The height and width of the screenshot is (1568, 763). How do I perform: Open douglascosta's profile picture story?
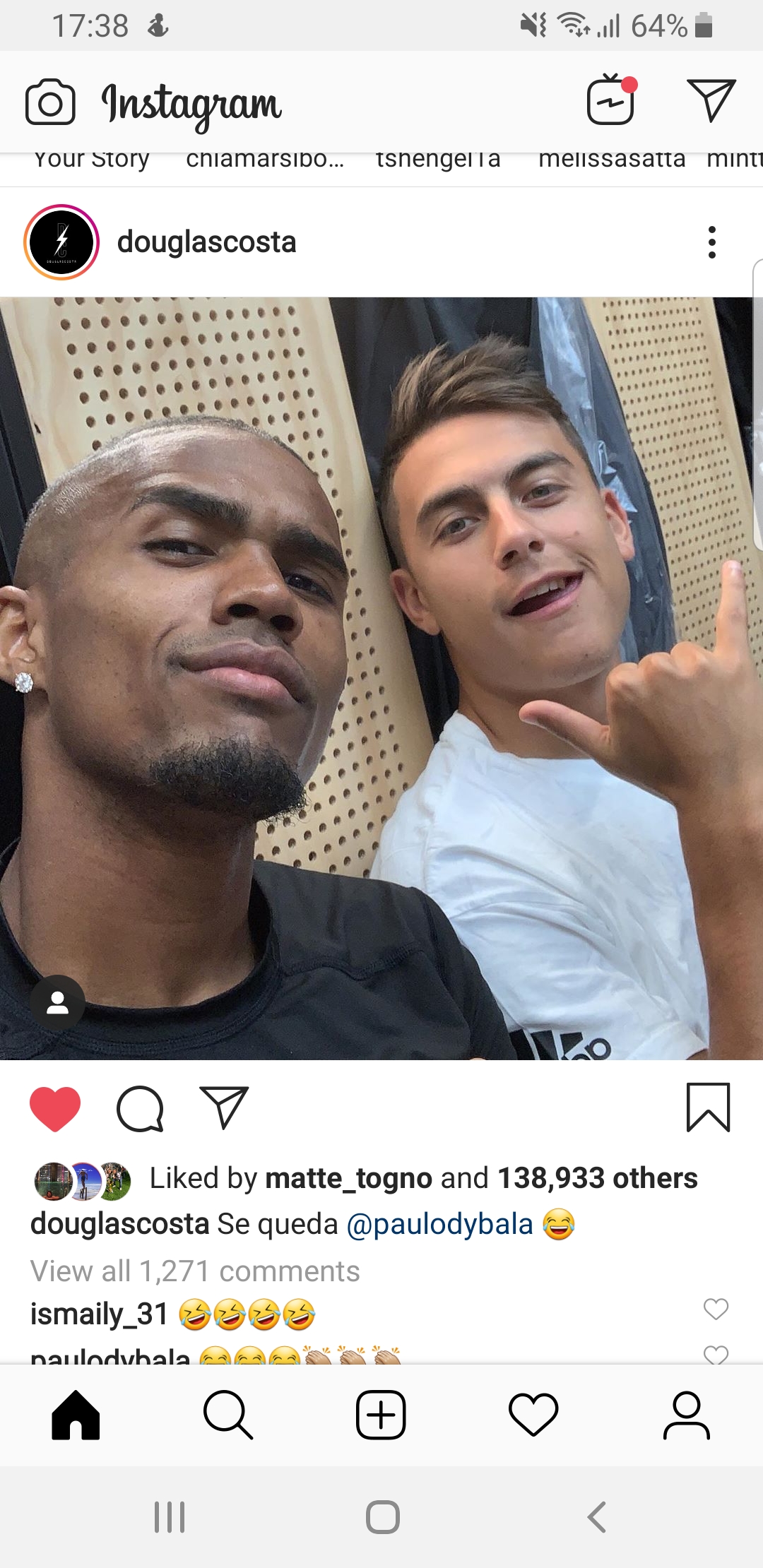point(61,242)
